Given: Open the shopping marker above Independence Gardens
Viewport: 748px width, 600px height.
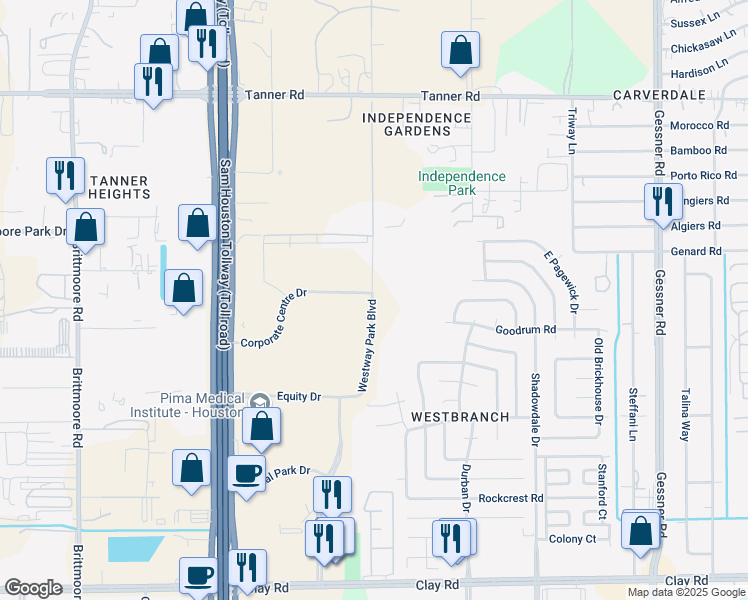Looking at the screenshot, I should pos(460,51).
